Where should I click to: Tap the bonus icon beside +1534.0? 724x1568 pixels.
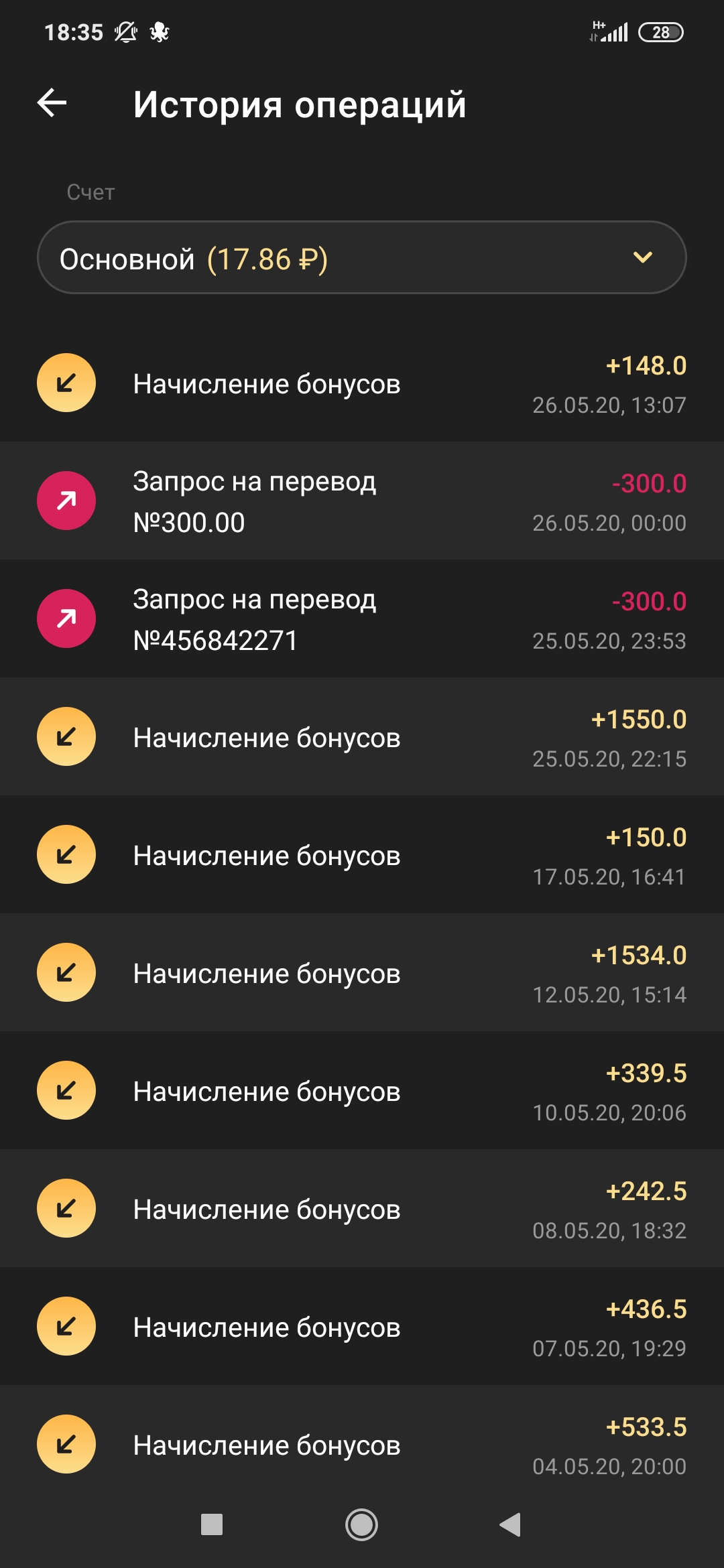click(66, 972)
